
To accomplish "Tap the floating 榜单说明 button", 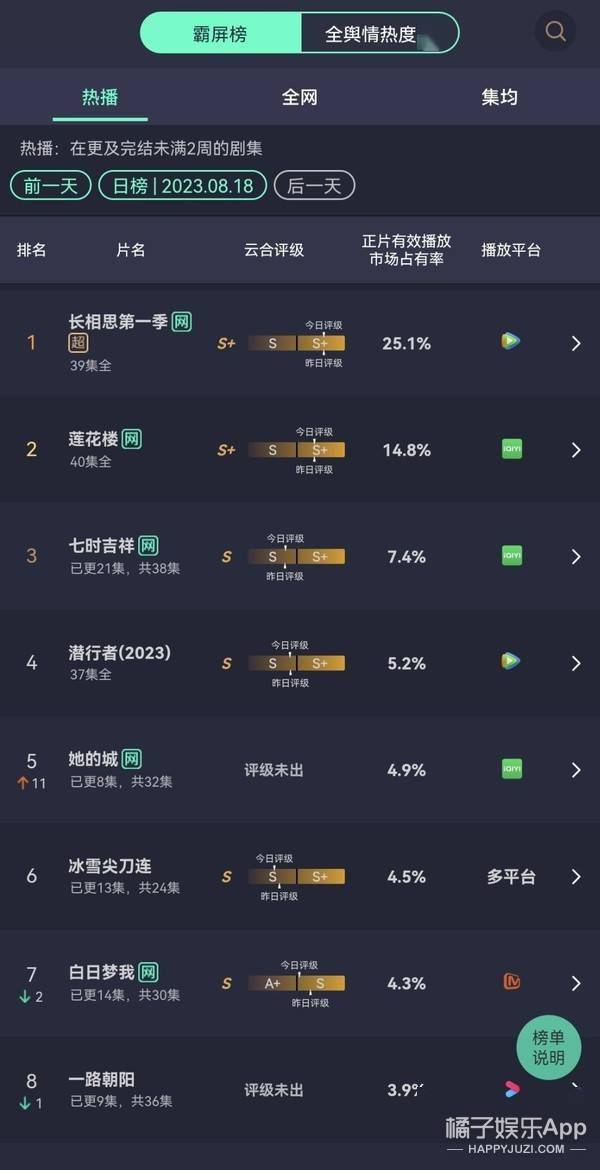I will pyautogui.click(x=549, y=1048).
